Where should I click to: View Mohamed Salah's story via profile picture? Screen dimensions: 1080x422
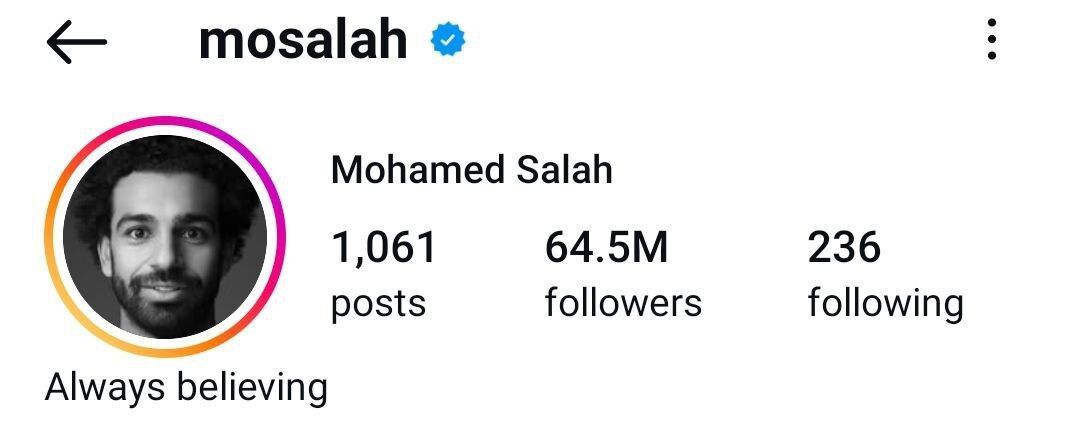165,237
